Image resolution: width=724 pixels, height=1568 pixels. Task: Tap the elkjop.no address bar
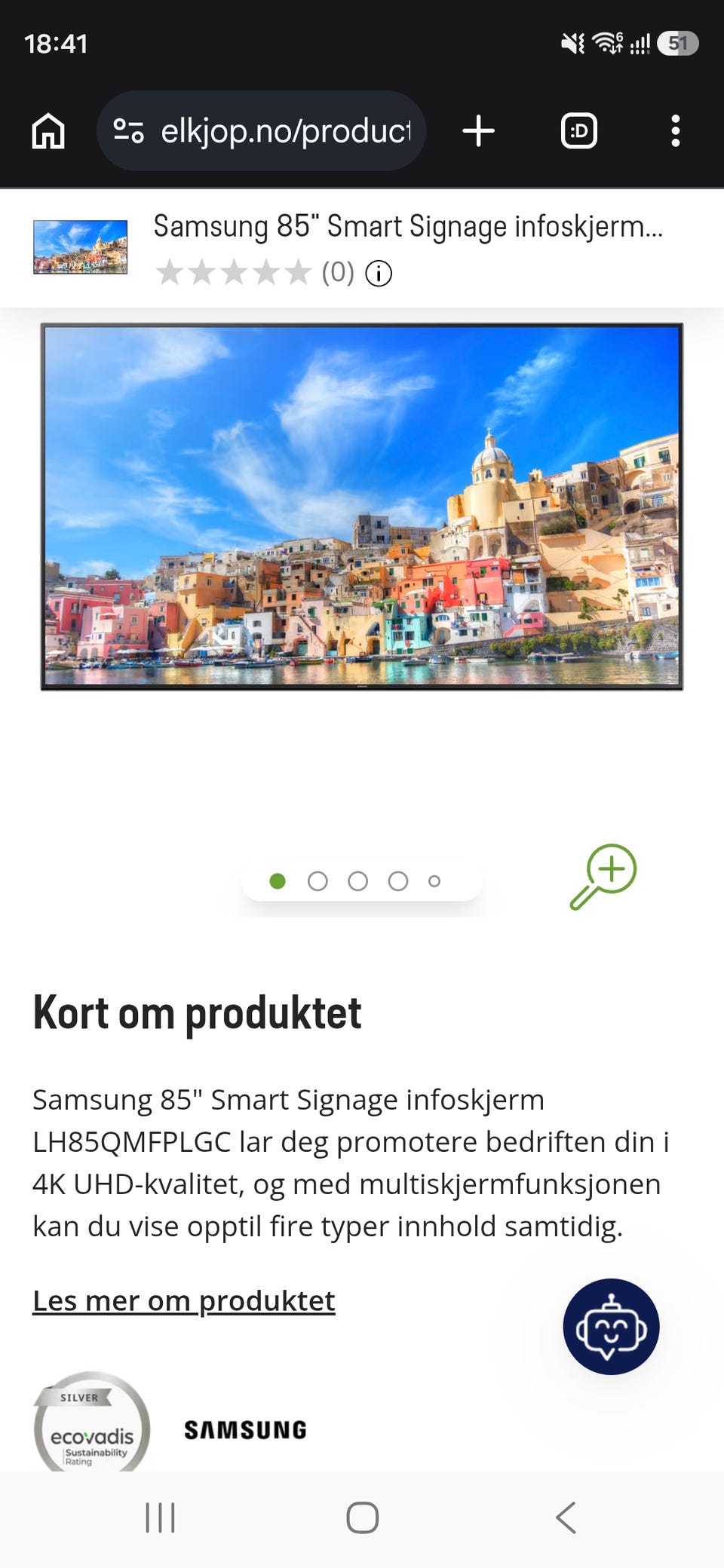tap(261, 131)
